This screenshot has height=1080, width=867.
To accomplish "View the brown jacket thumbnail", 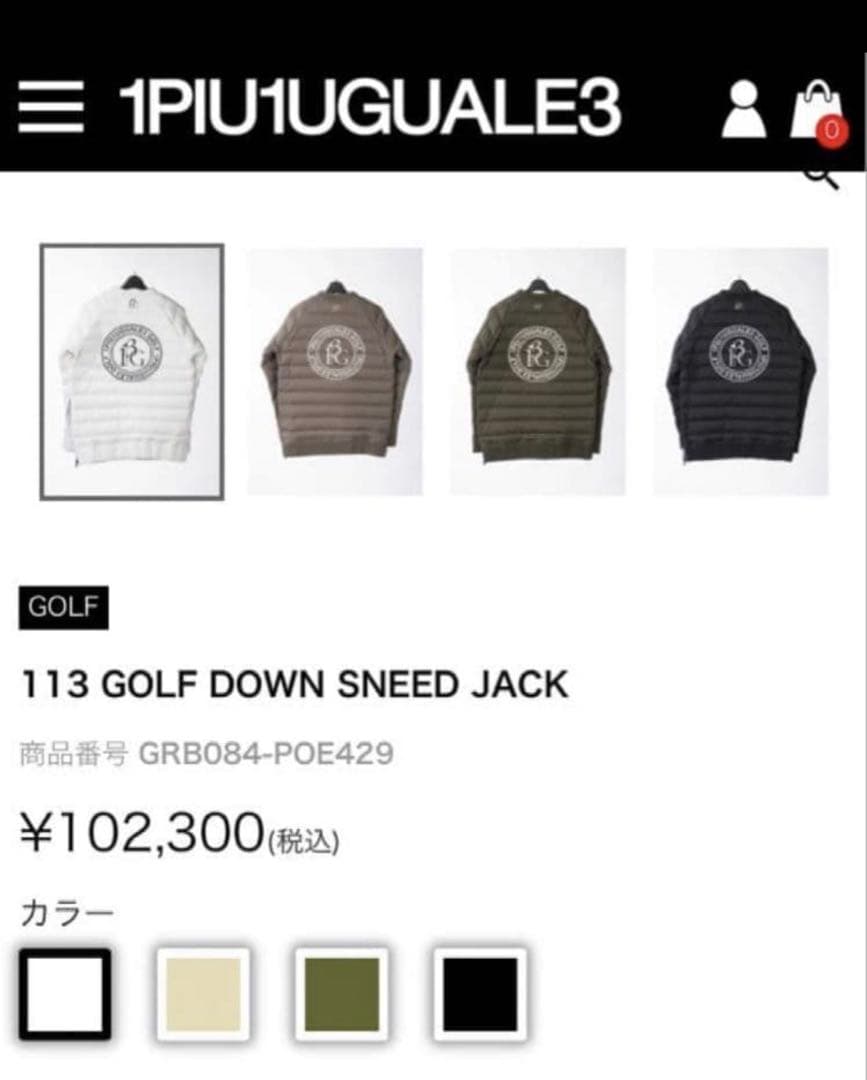I will click(335, 371).
